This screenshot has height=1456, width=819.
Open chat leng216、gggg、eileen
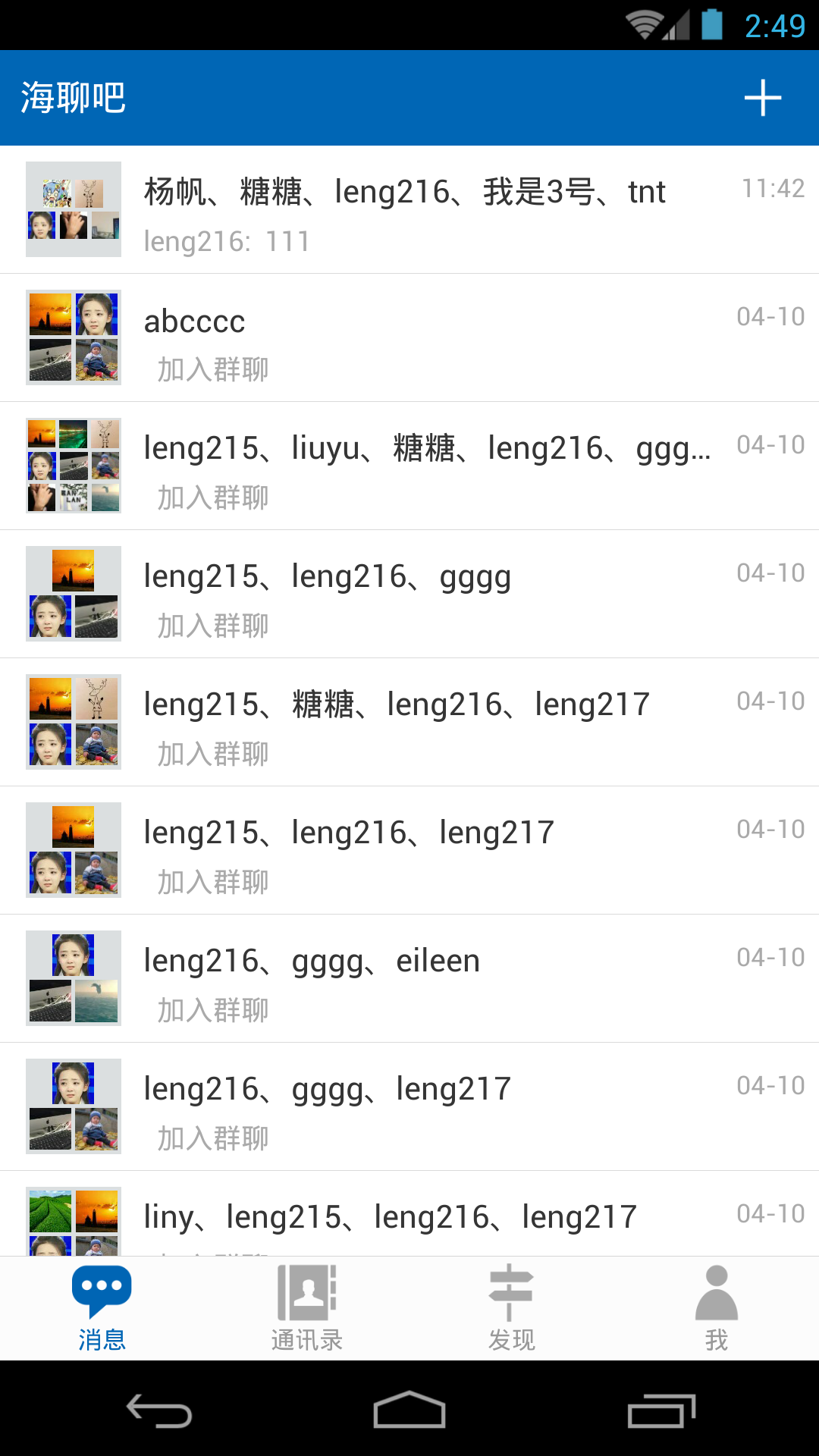[x=409, y=978]
